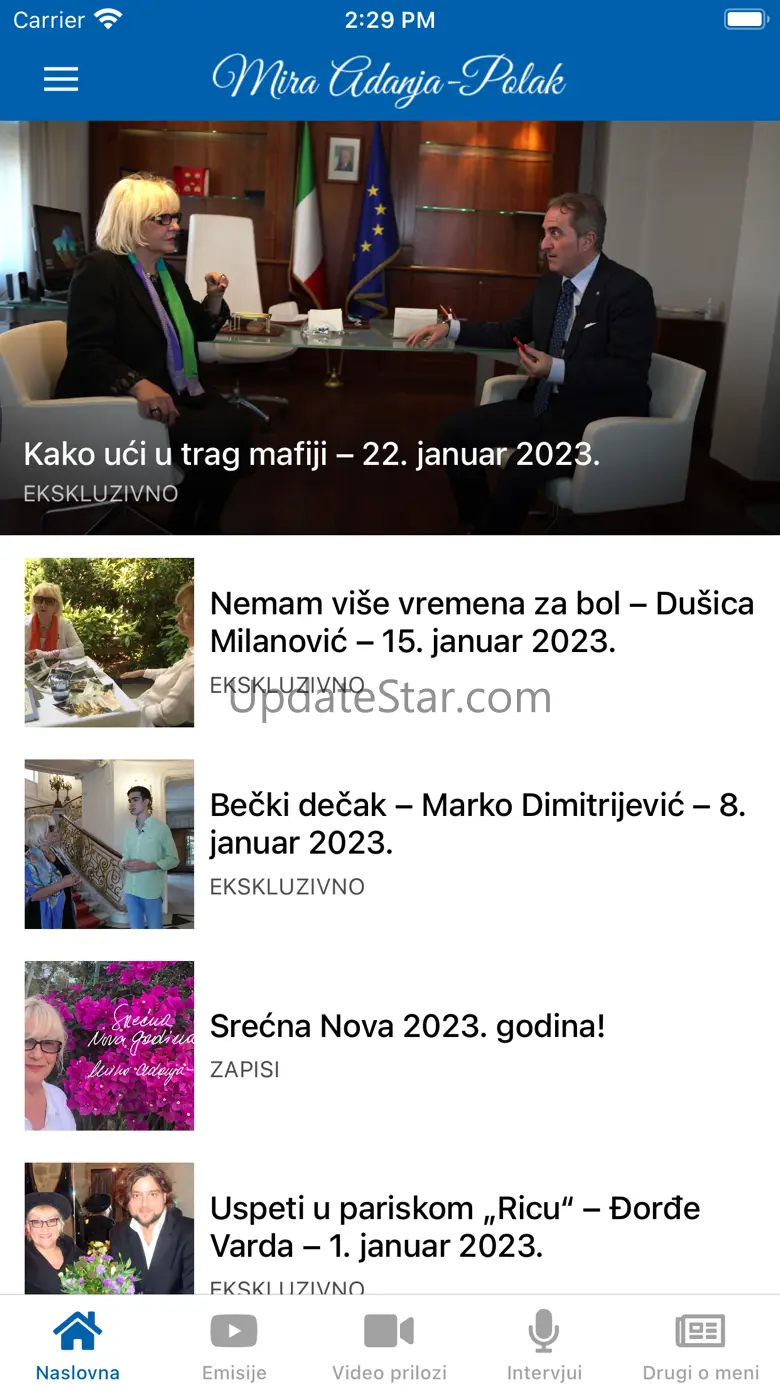
Task: Switch to Drugi o meni tab
Action: [x=701, y=1345]
